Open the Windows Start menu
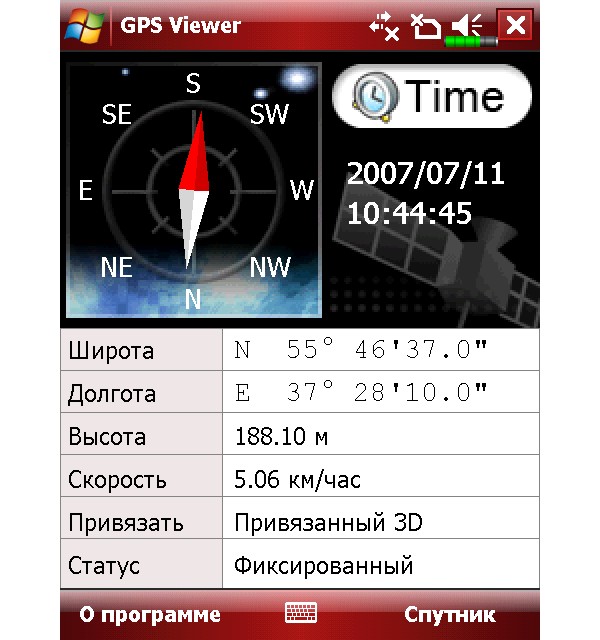600x640 pixels. point(86,24)
